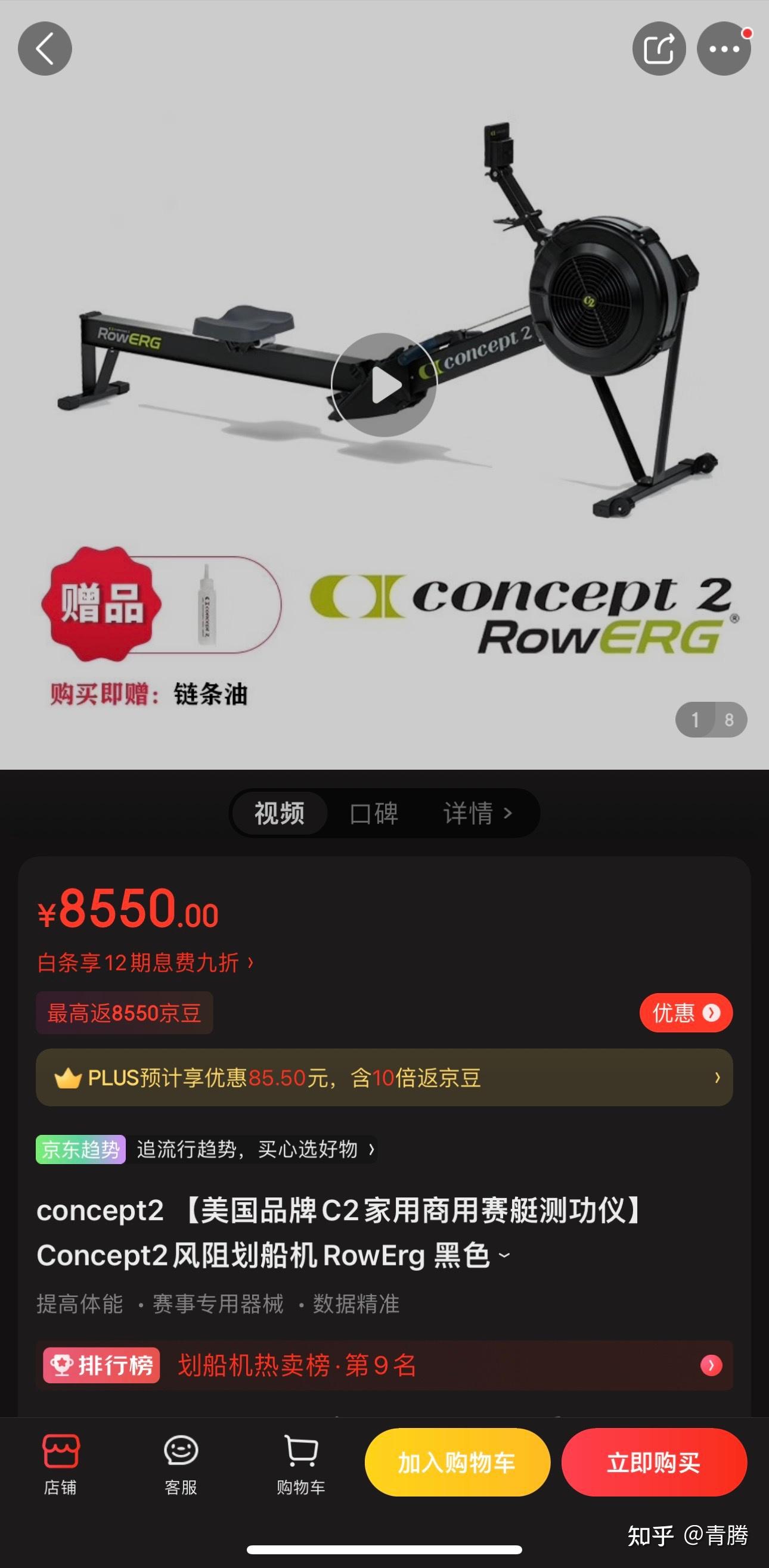Expand the product title dropdown arrow
Image resolution: width=769 pixels, height=1568 pixels.
tap(504, 1255)
